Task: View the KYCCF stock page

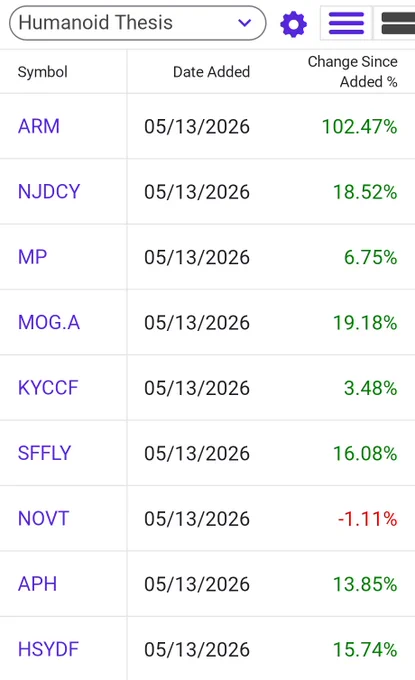Action: 48,388
